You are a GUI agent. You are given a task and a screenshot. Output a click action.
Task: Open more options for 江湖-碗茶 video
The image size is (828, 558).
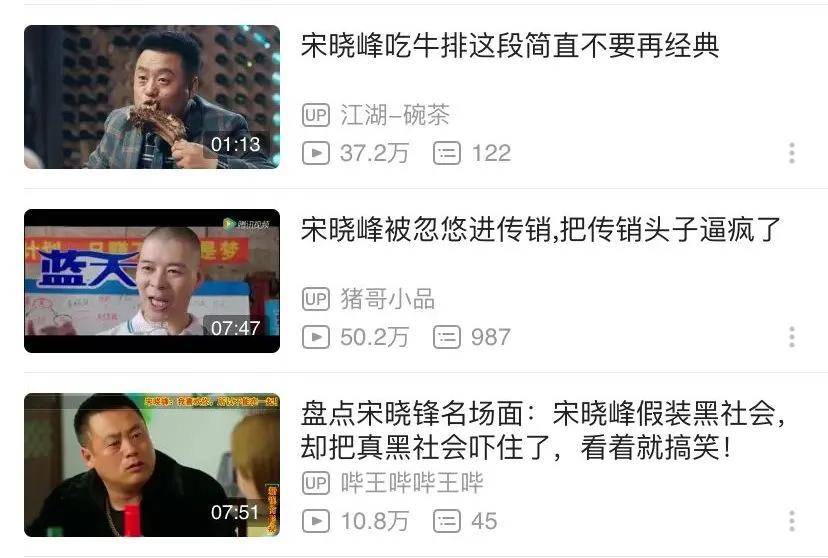791,153
